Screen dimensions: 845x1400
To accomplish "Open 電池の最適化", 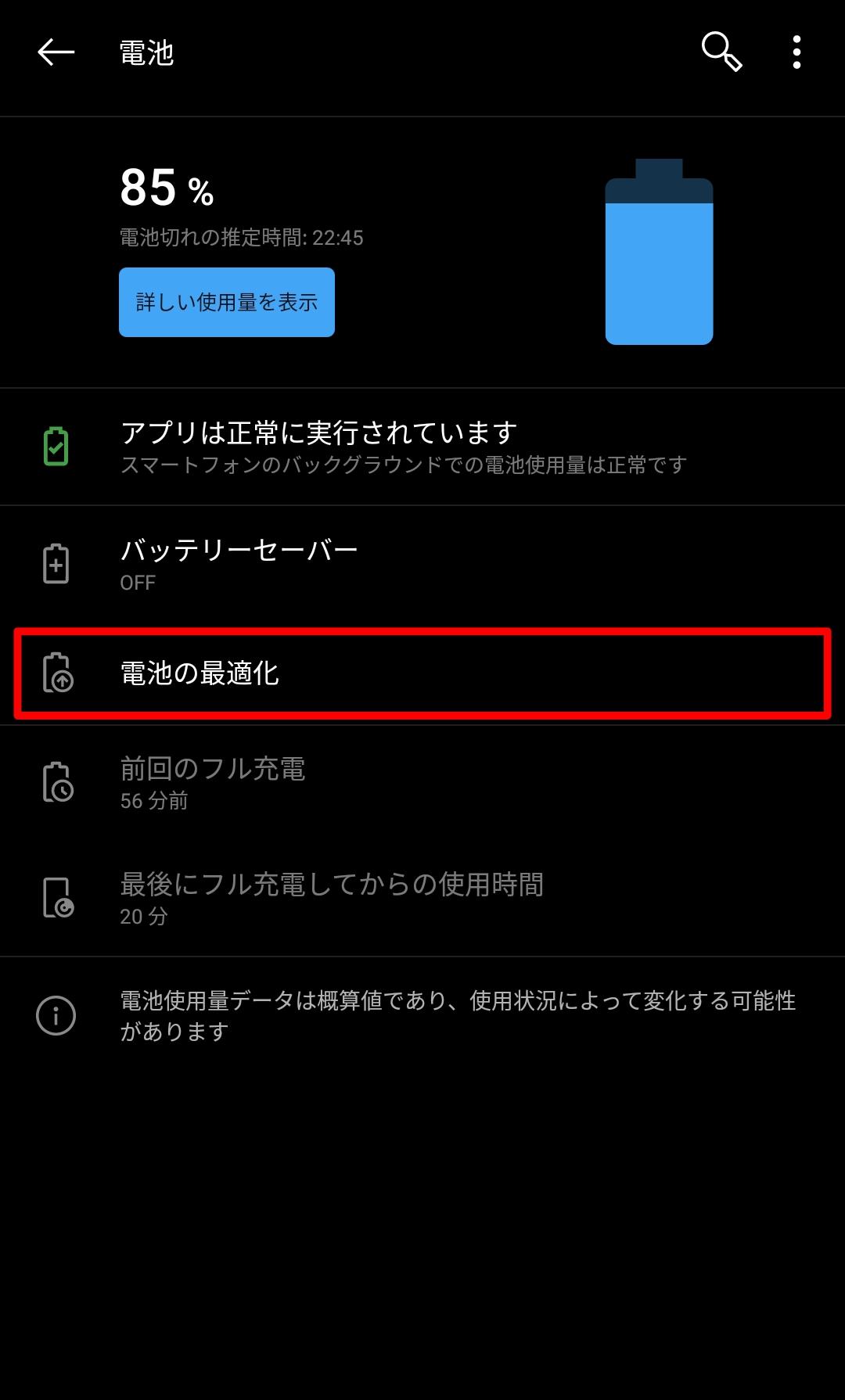I will [422, 673].
